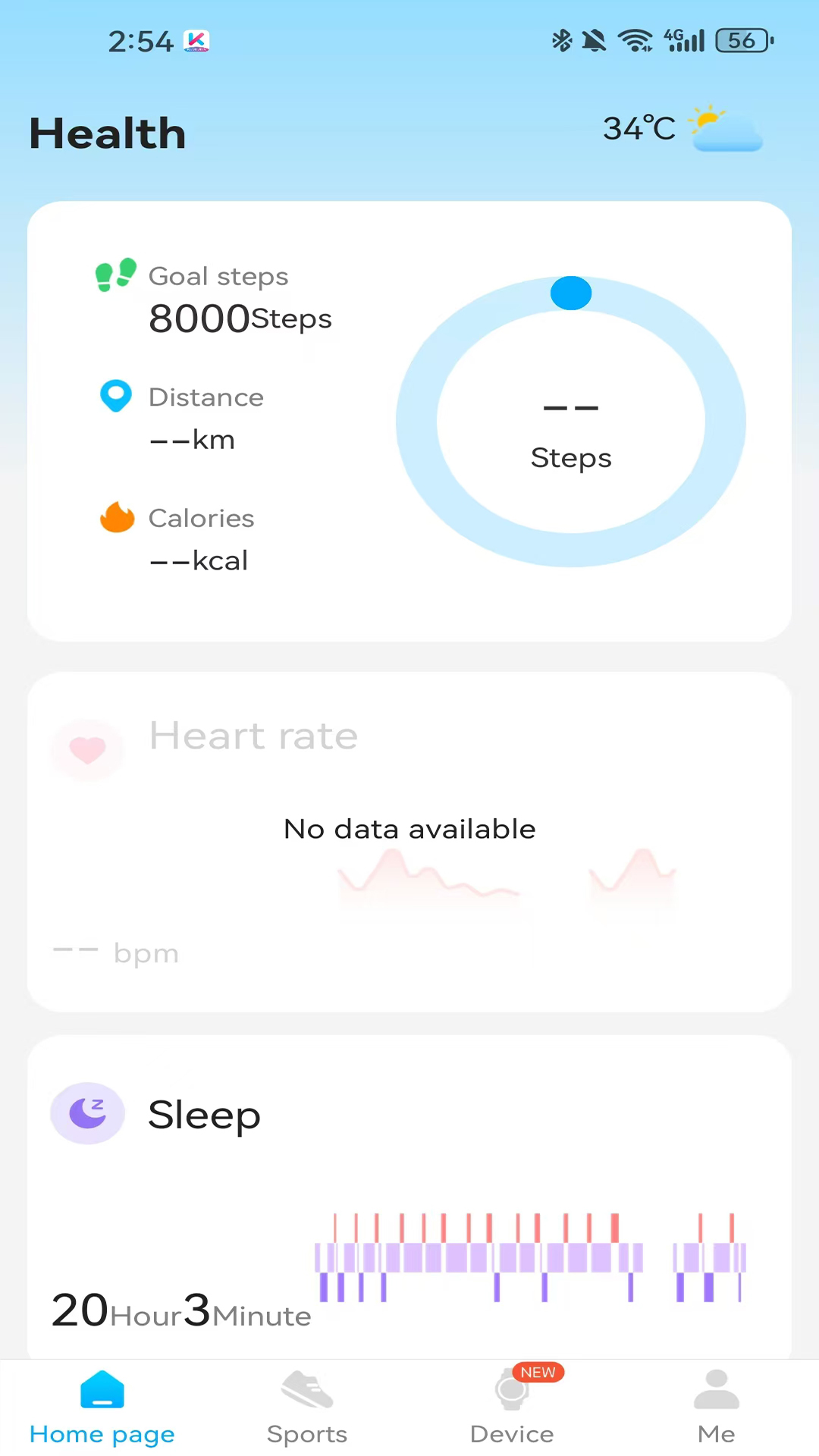The height and width of the screenshot is (1456, 819).
Task: View the 34°C weather info
Action: coord(681,129)
